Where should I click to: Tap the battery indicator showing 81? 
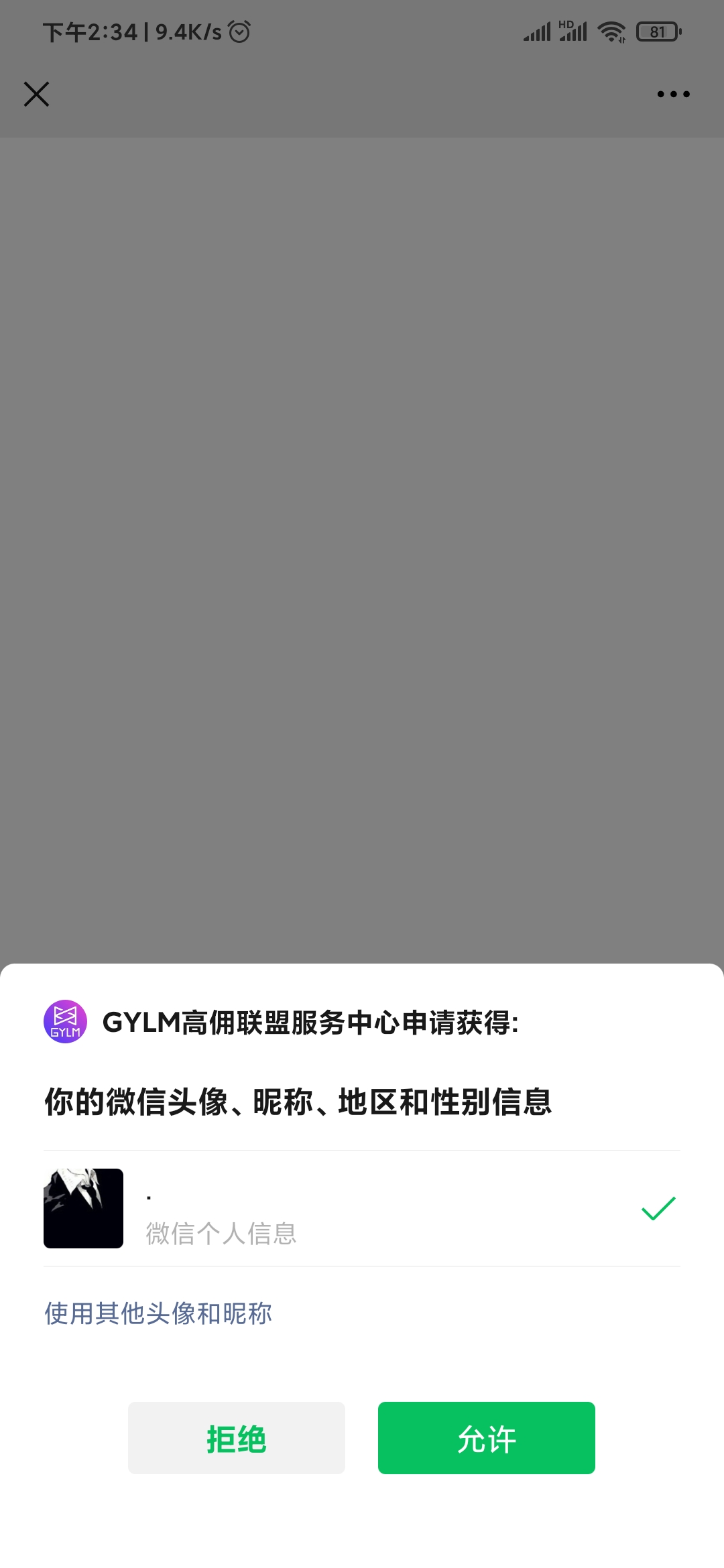pos(657,31)
